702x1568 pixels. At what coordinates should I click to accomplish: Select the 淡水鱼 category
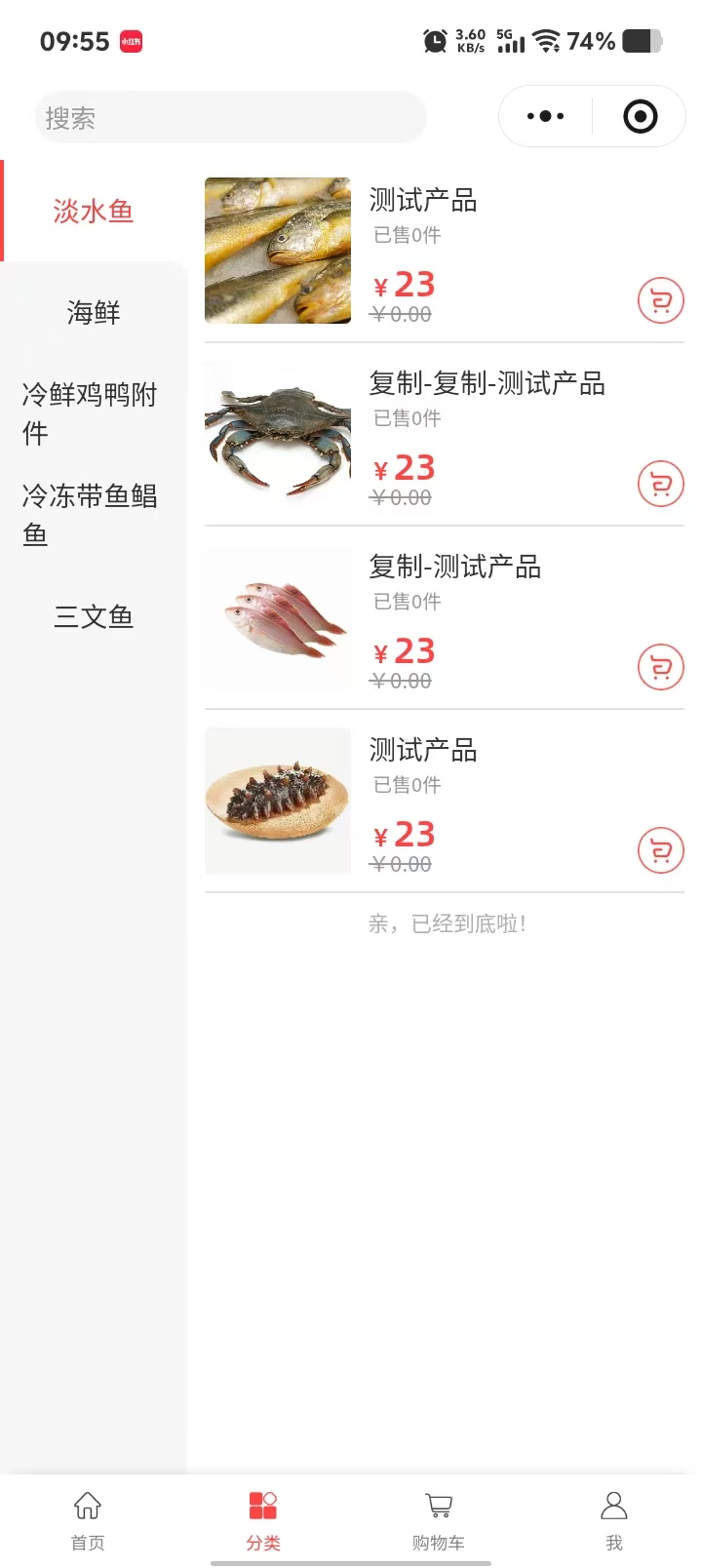click(x=94, y=211)
